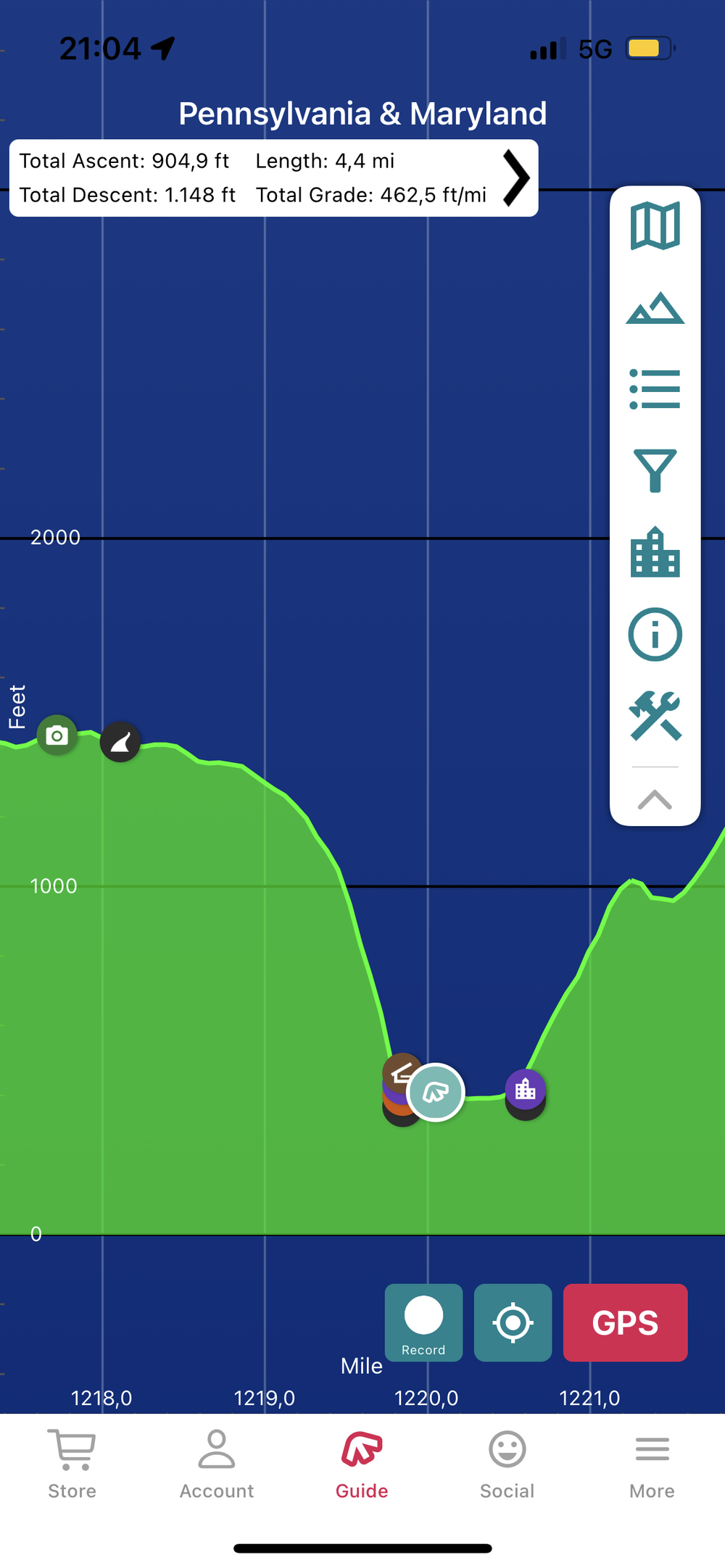Open the filter funnel icon
Image resolution: width=725 pixels, height=1568 pixels.
pos(655,471)
